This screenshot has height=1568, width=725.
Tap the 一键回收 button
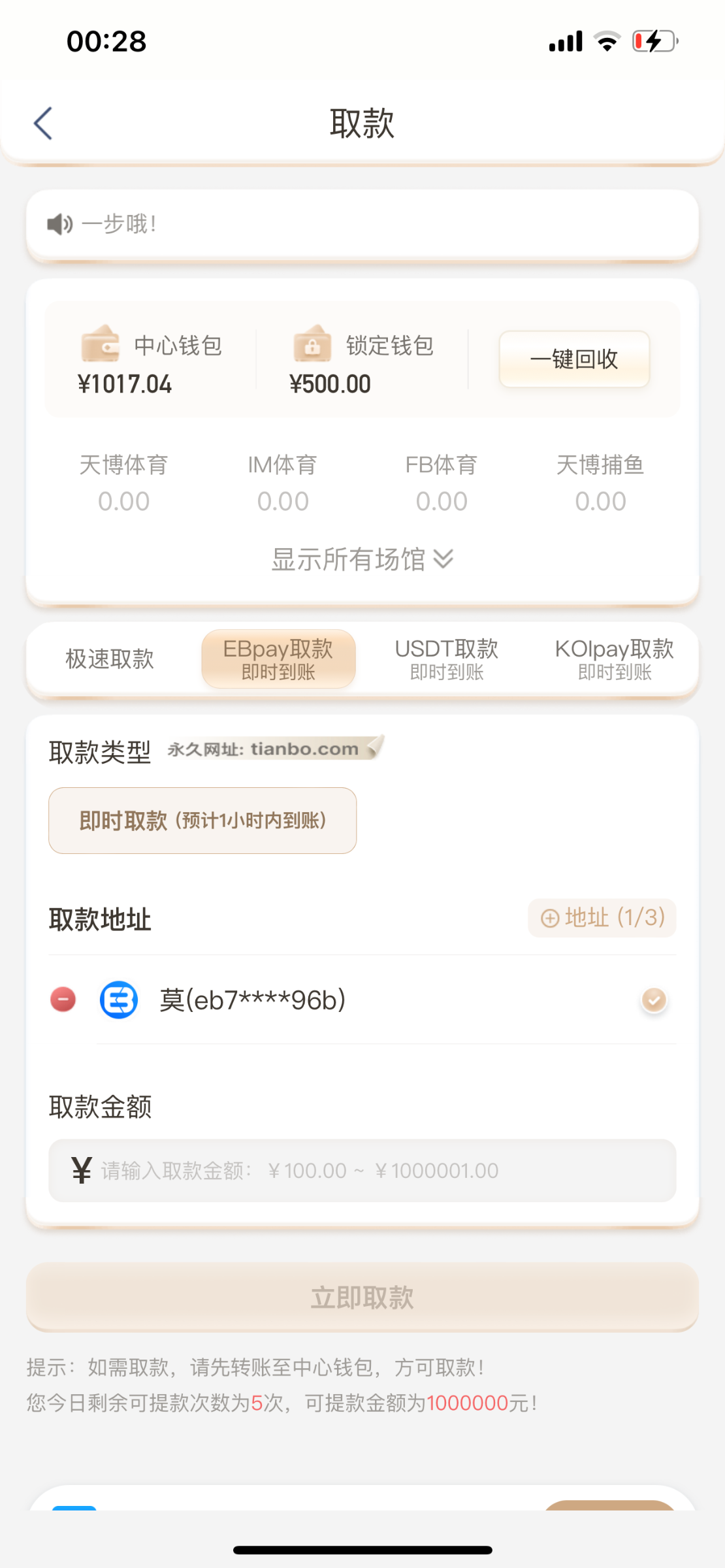tap(573, 359)
